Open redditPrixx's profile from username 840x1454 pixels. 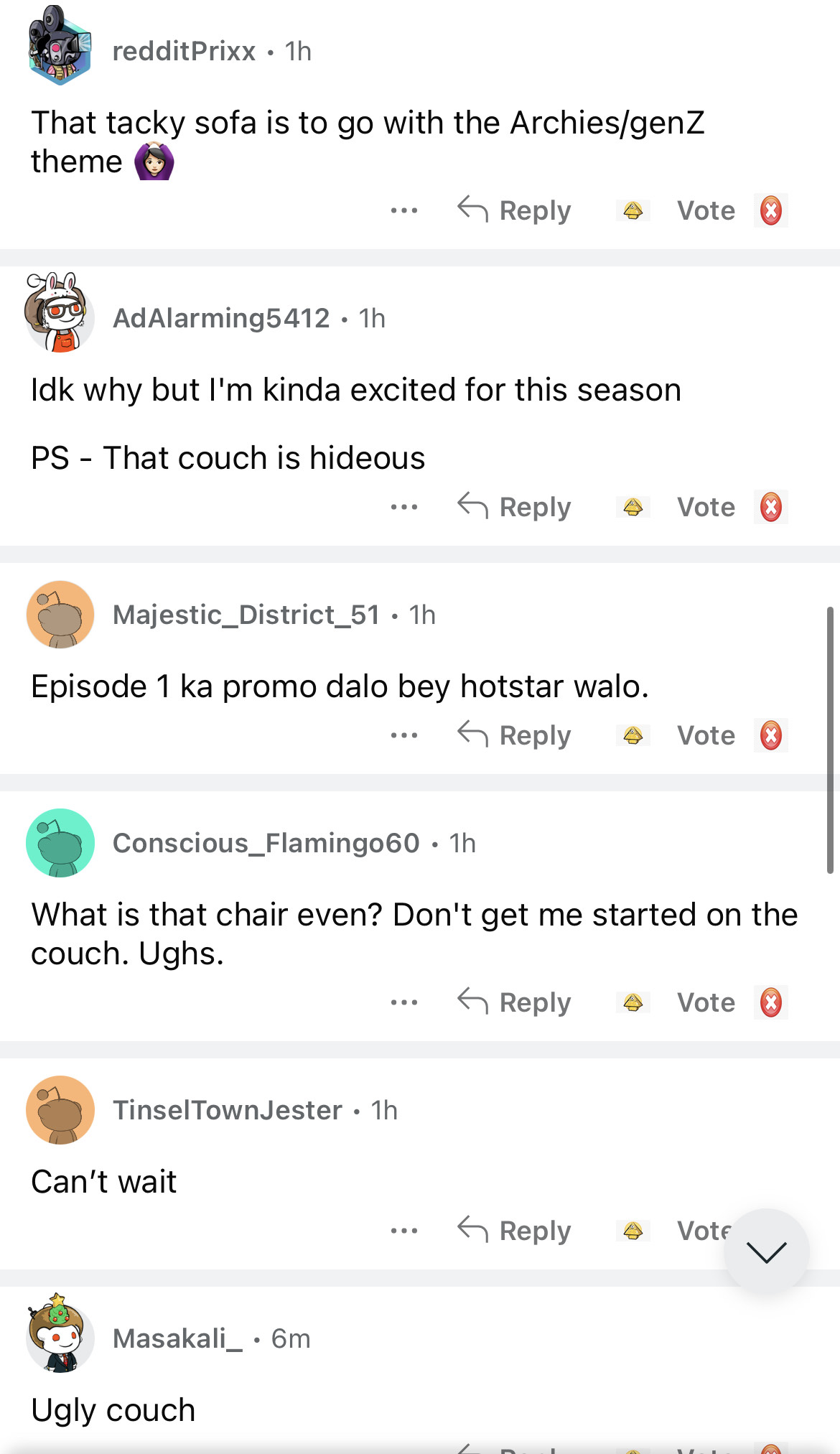[x=184, y=51]
